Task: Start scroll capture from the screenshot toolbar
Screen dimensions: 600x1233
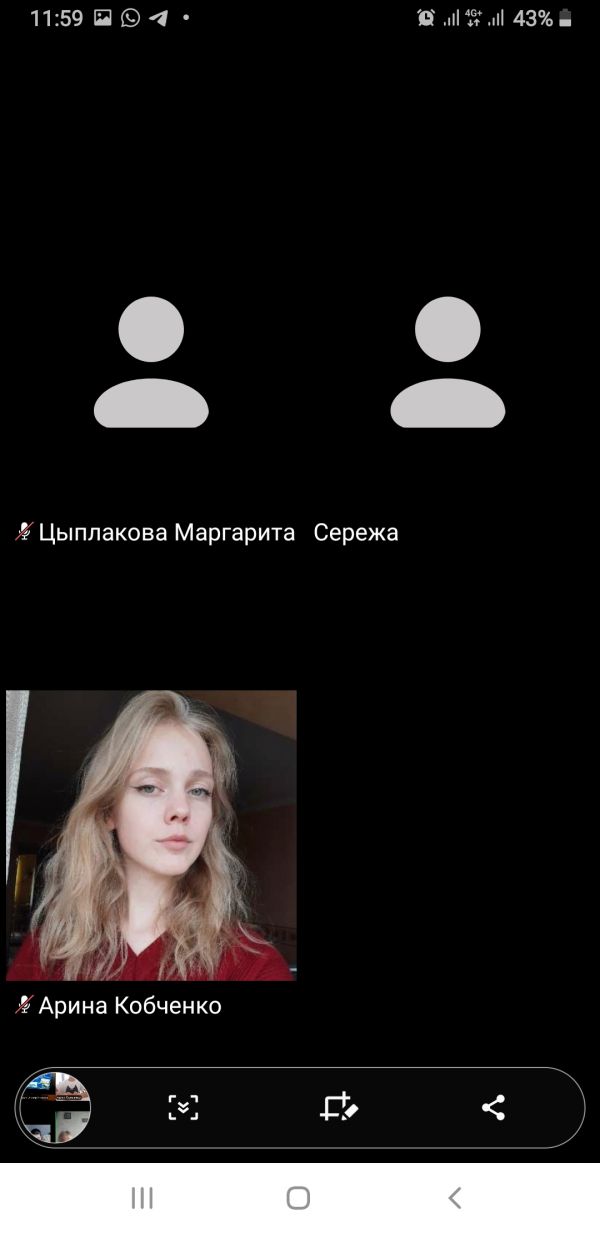Action: 183,1107
